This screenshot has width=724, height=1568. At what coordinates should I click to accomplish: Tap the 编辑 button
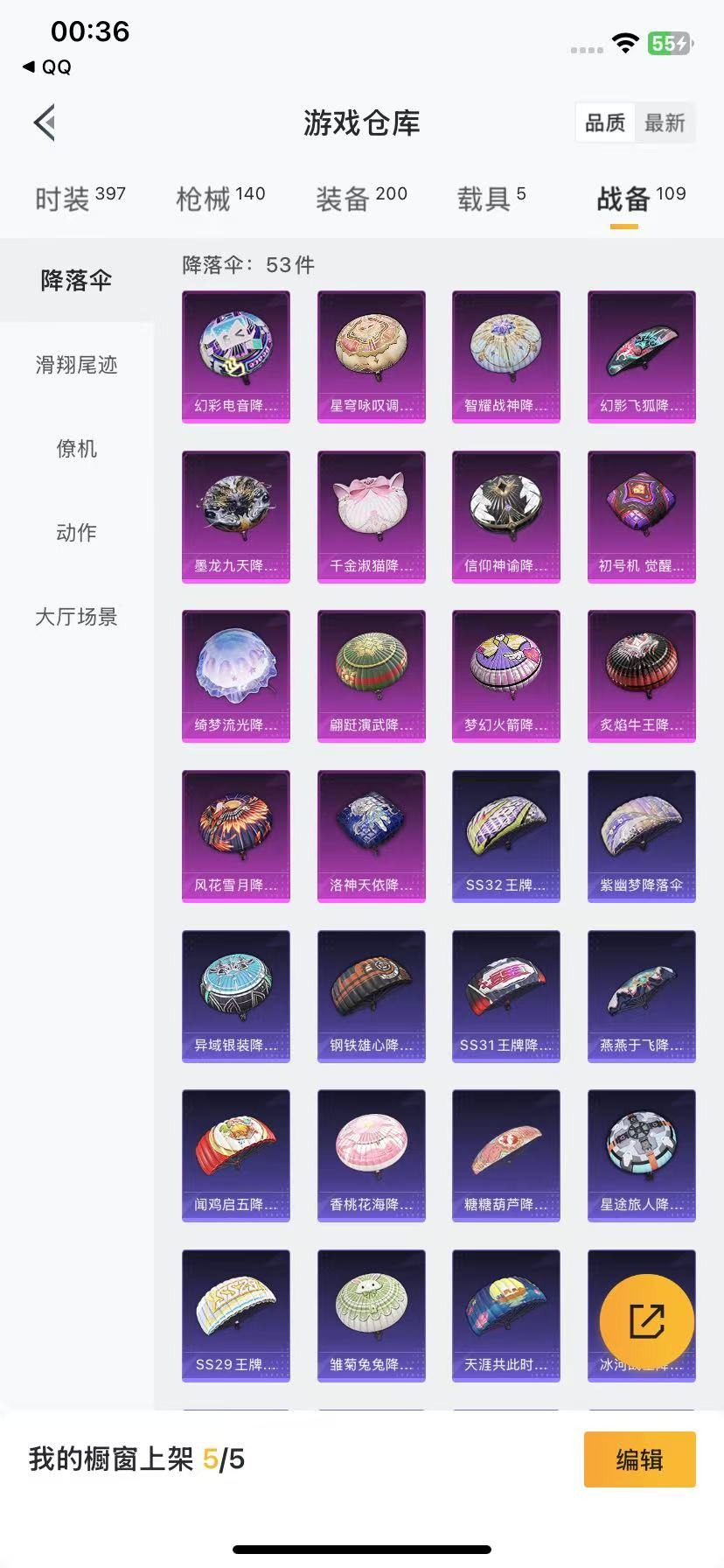pyautogui.click(x=640, y=1459)
